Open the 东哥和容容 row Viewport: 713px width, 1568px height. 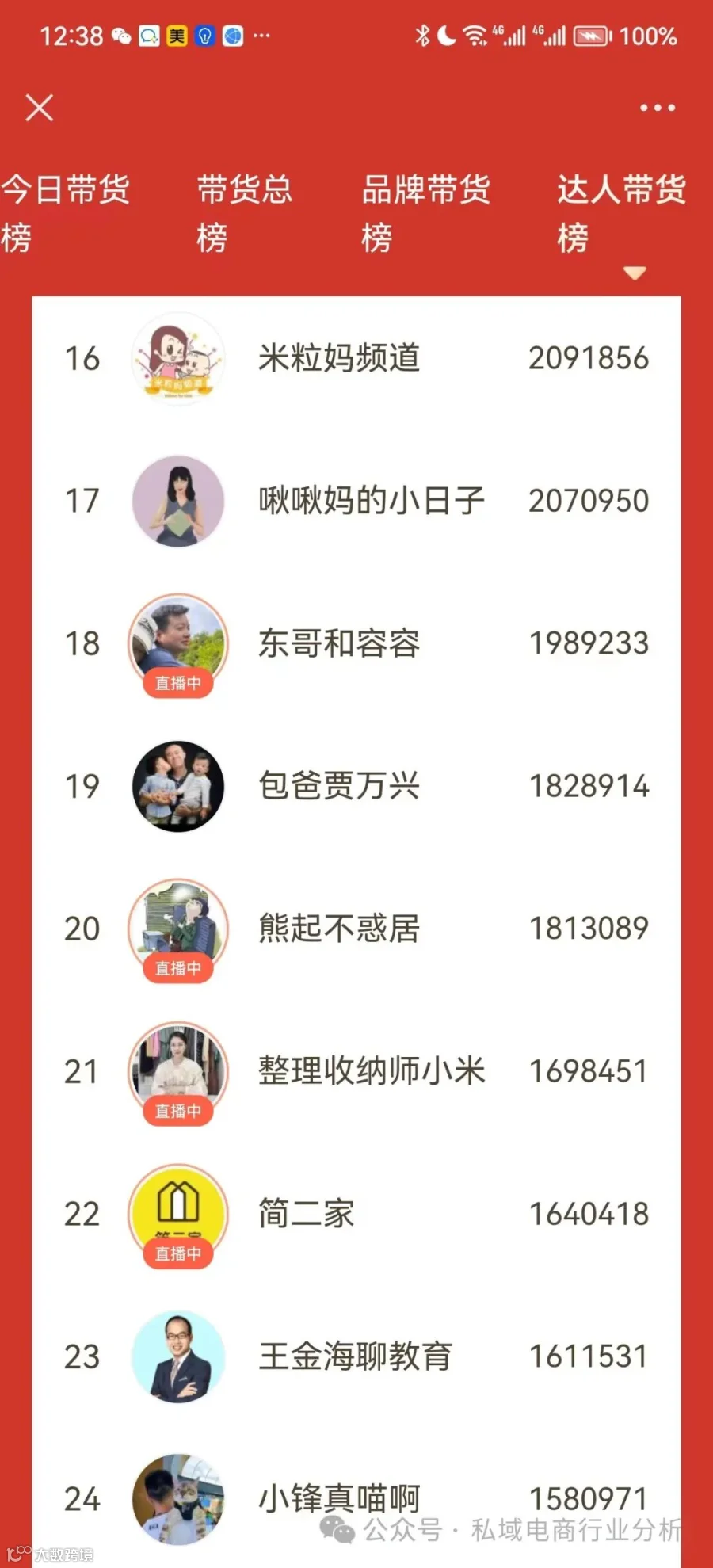(x=356, y=643)
